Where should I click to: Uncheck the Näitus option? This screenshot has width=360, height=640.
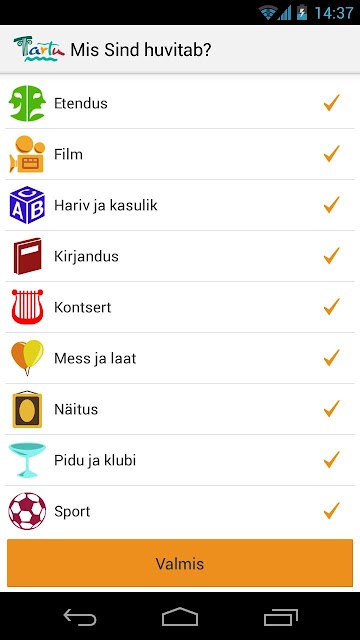point(180,409)
